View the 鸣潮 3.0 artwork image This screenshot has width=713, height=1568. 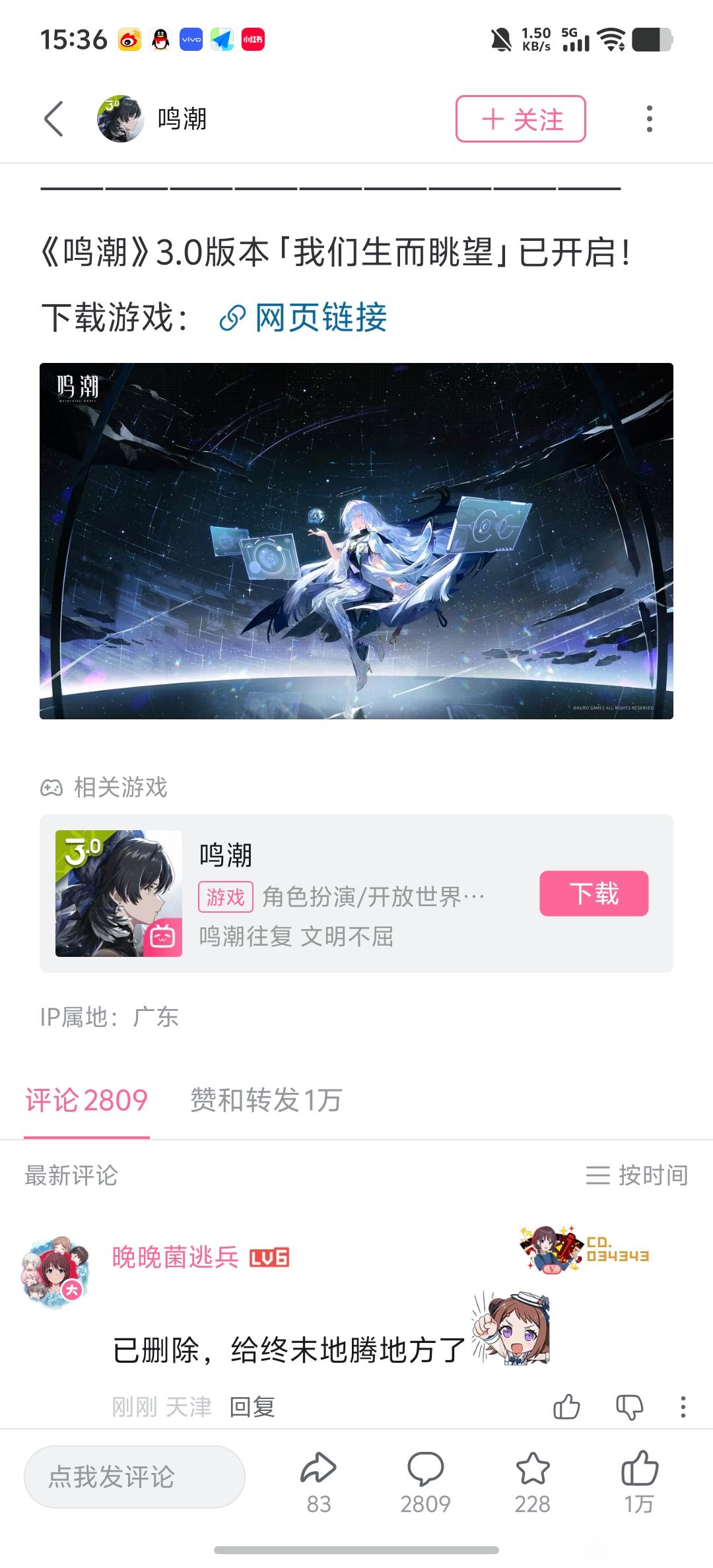click(x=356, y=540)
